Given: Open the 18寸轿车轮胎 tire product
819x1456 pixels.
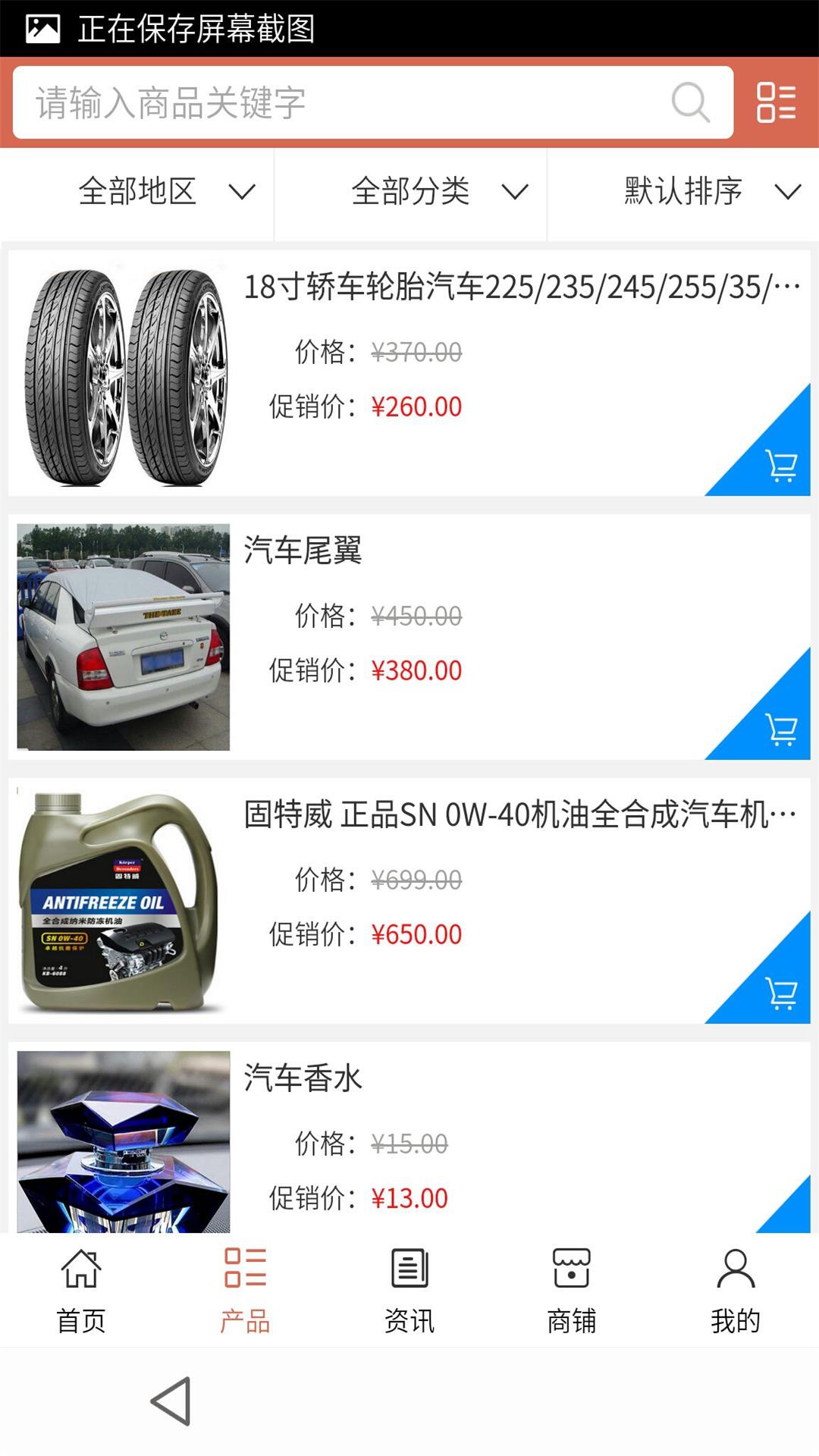Looking at the screenshot, I should [x=520, y=287].
